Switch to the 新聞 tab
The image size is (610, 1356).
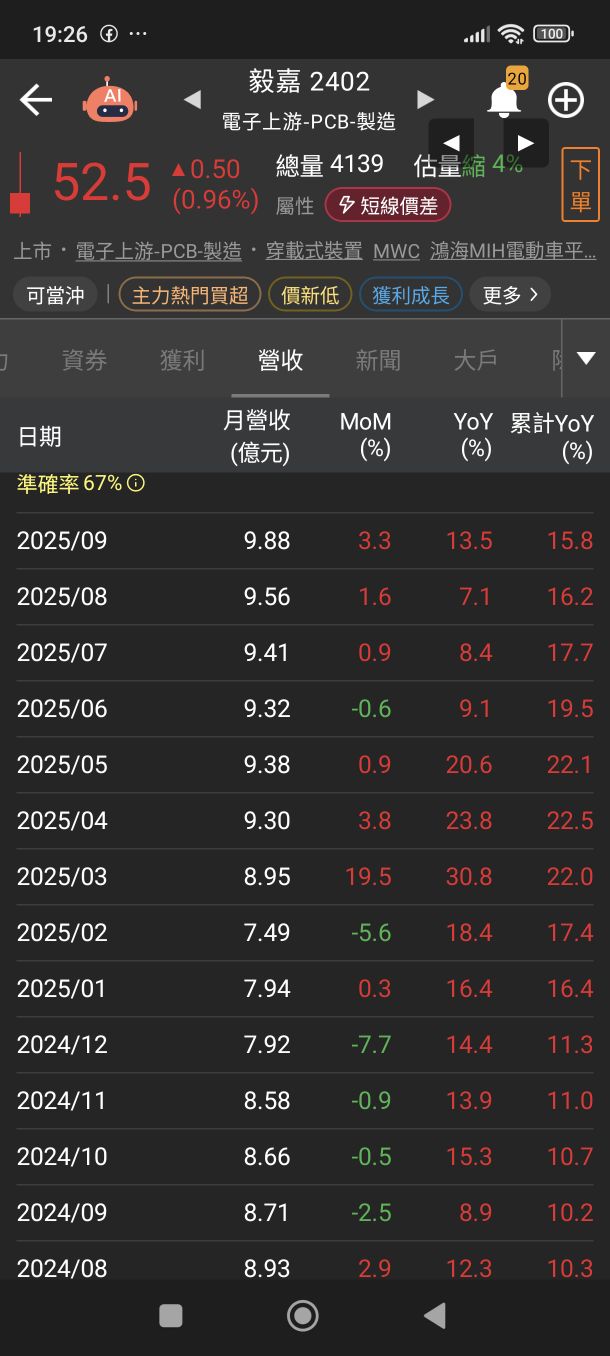378,360
